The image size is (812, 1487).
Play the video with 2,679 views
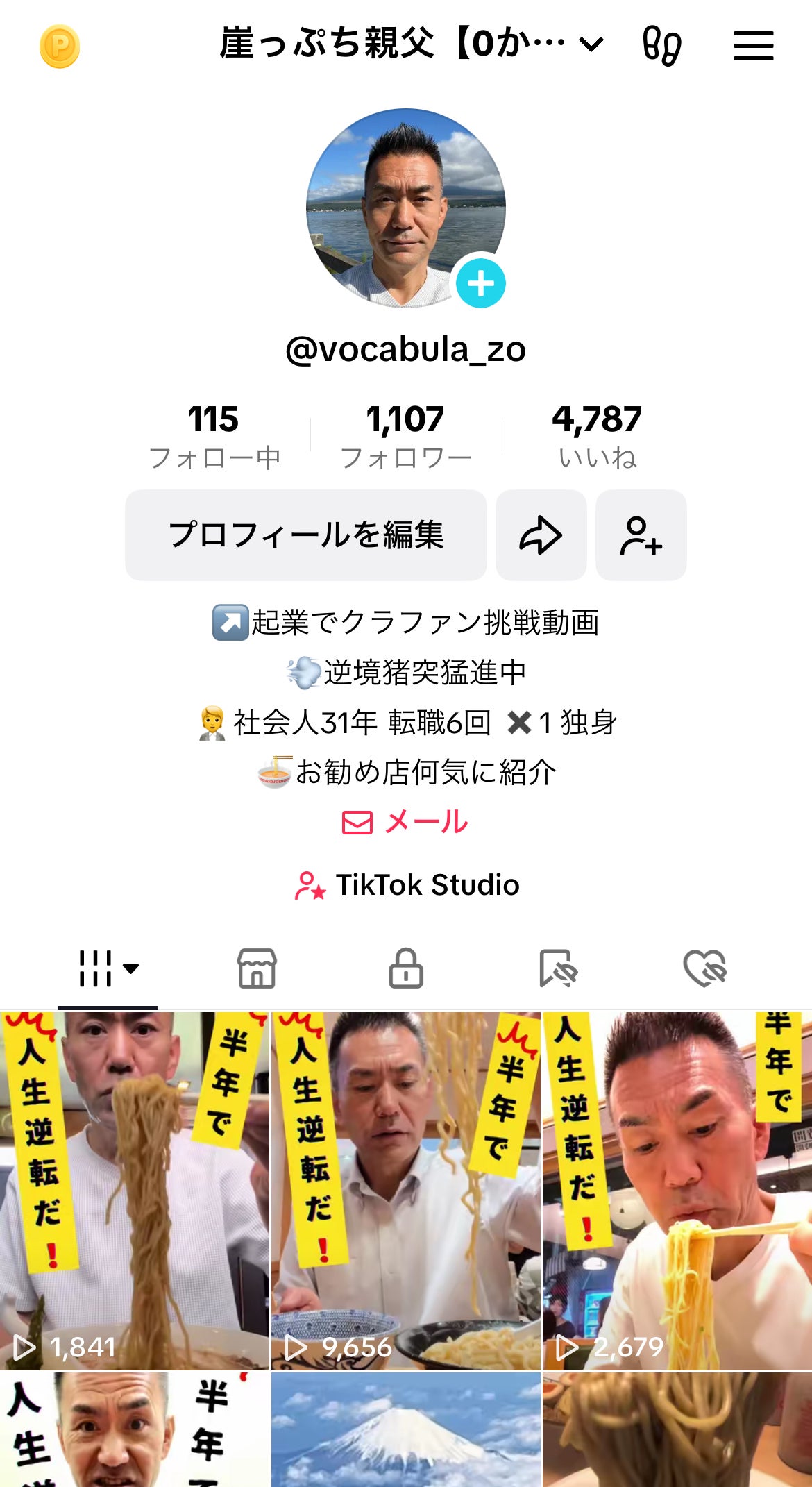pyautogui.click(x=677, y=1191)
